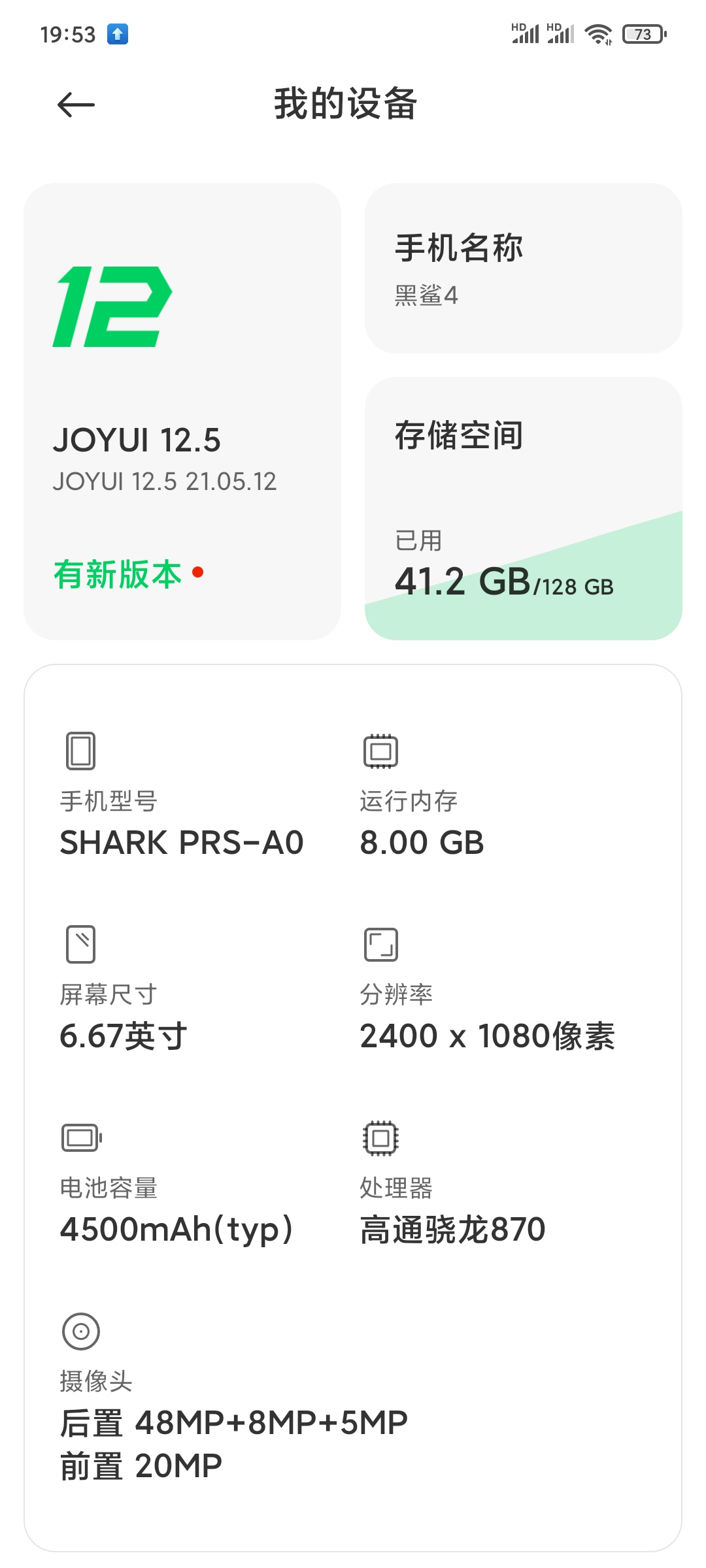Open the 存储空间 storage card

click(523, 508)
